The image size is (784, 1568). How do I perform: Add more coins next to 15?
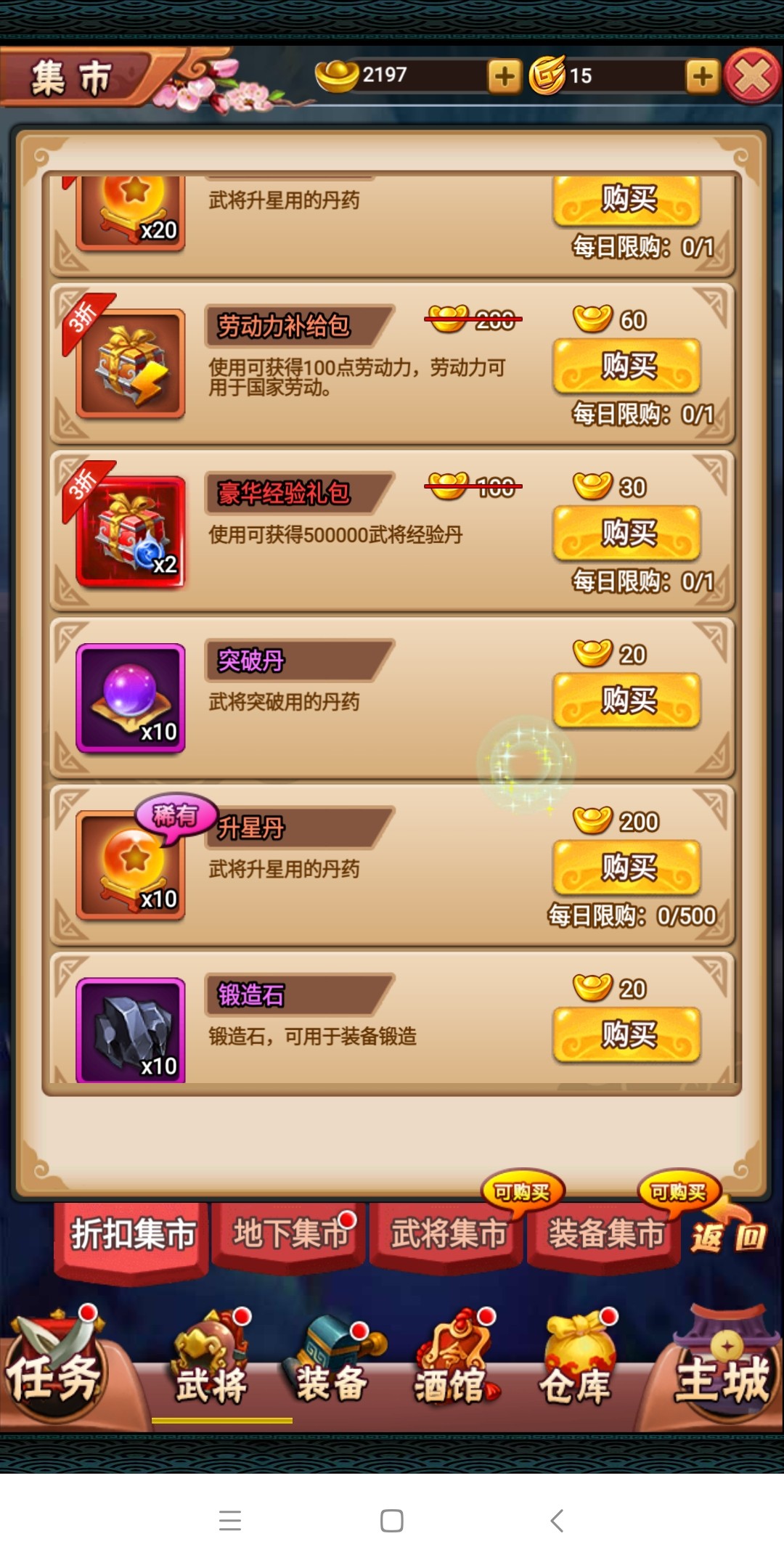(701, 76)
